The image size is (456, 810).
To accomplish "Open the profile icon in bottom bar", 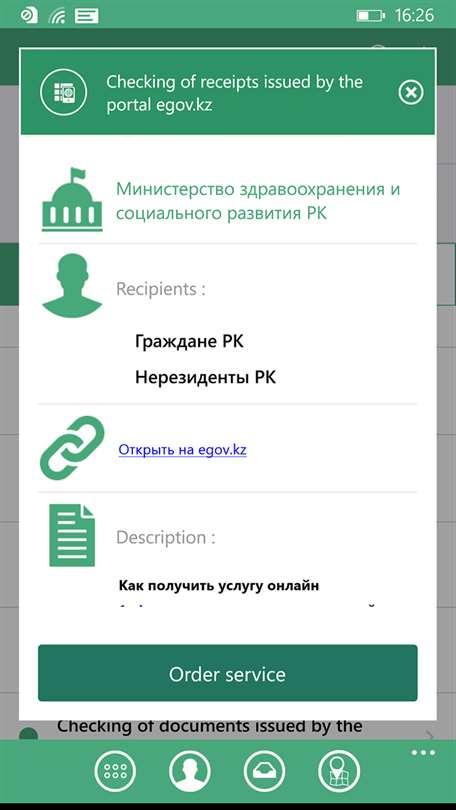I will point(190,771).
